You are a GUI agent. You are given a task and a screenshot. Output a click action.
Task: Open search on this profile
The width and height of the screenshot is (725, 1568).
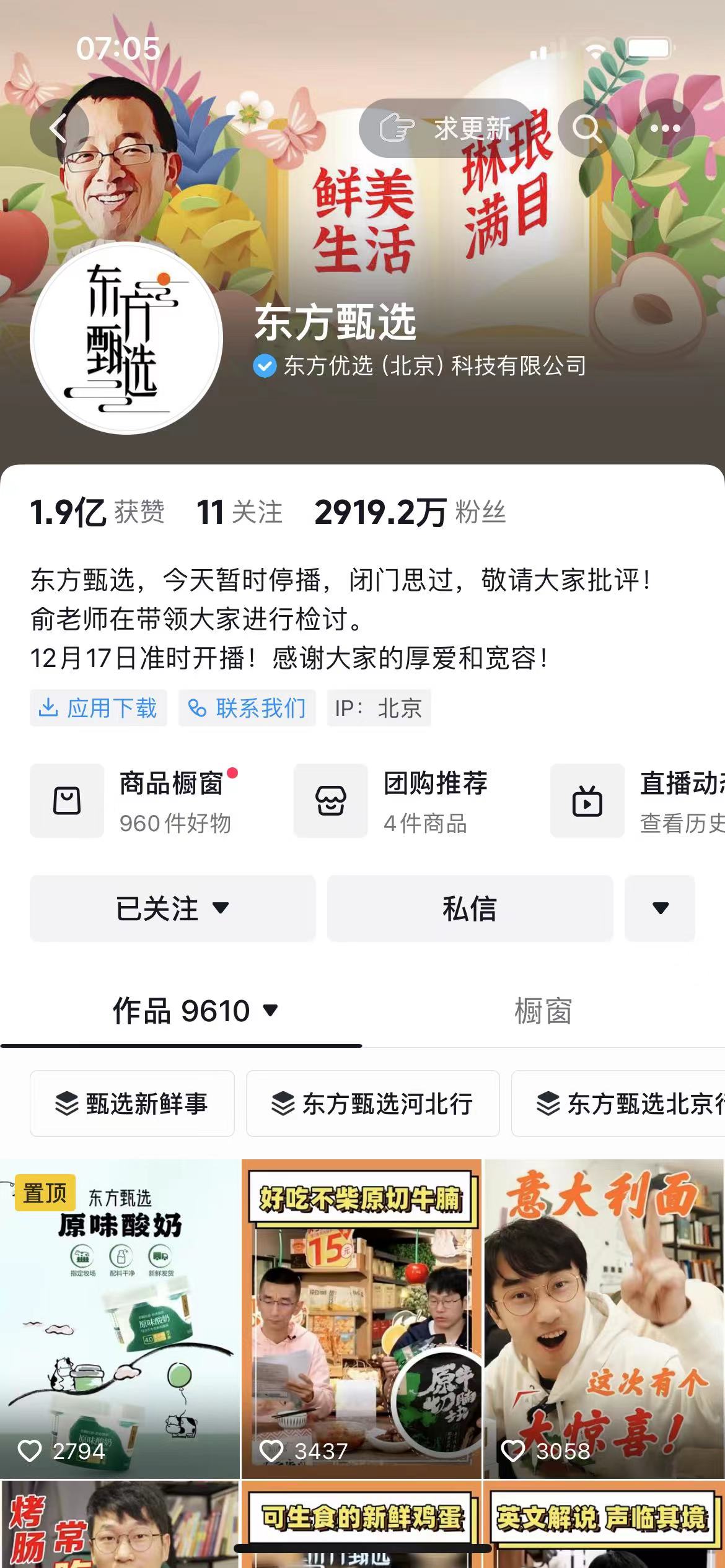(x=586, y=128)
